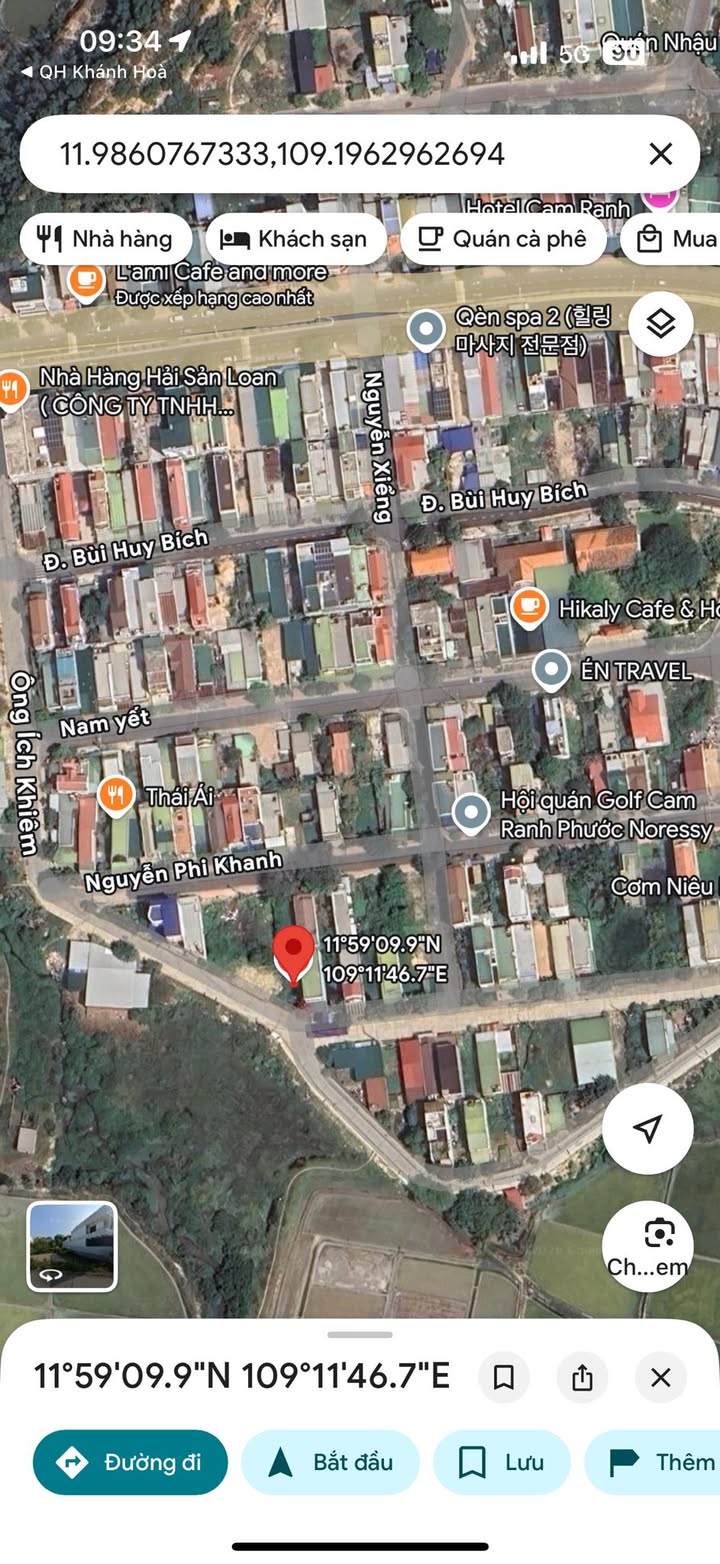Select the Khách sạn filter chip
Screen dimensions: 720x1564
click(296, 239)
